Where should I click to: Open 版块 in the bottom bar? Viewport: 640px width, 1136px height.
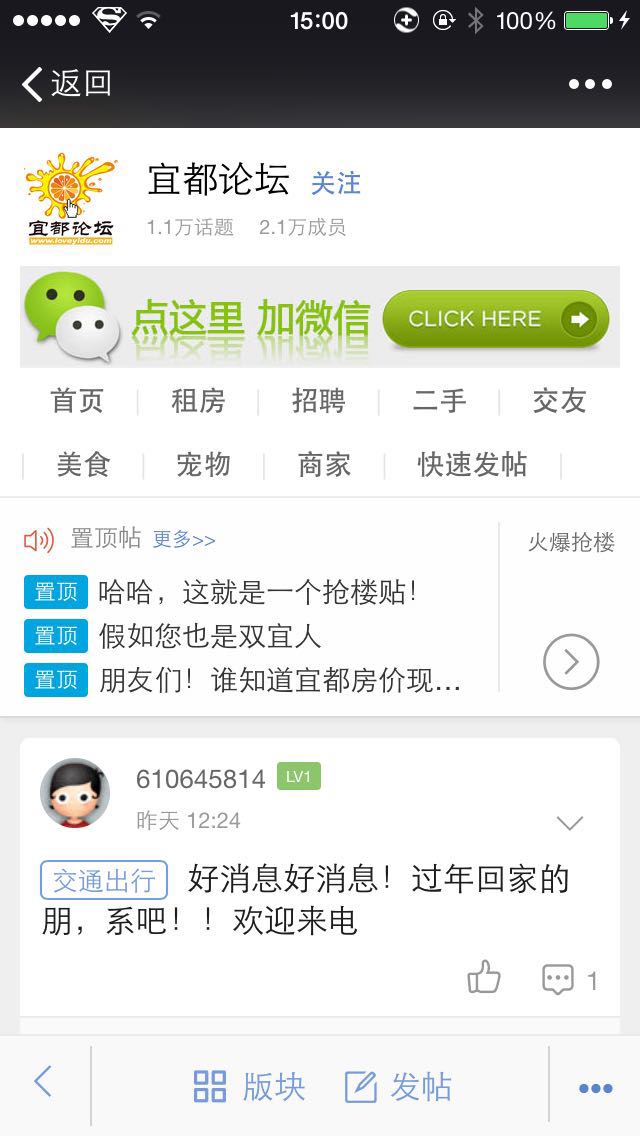[x=250, y=1086]
